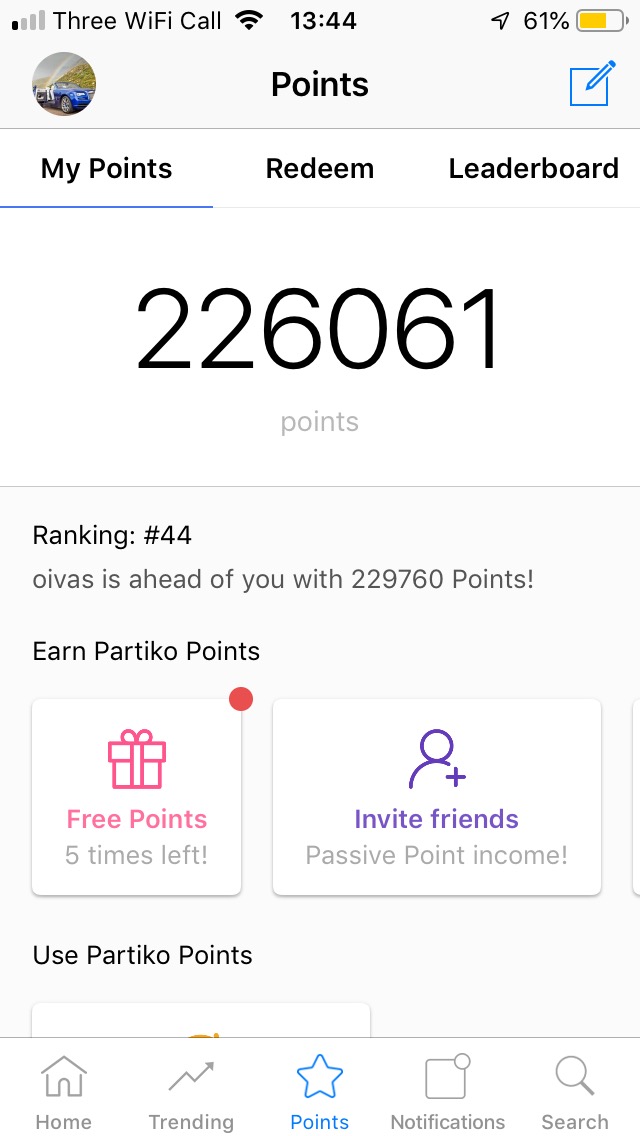Compose a new post
This screenshot has height=1136, width=640.
pyautogui.click(x=590, y=84)
